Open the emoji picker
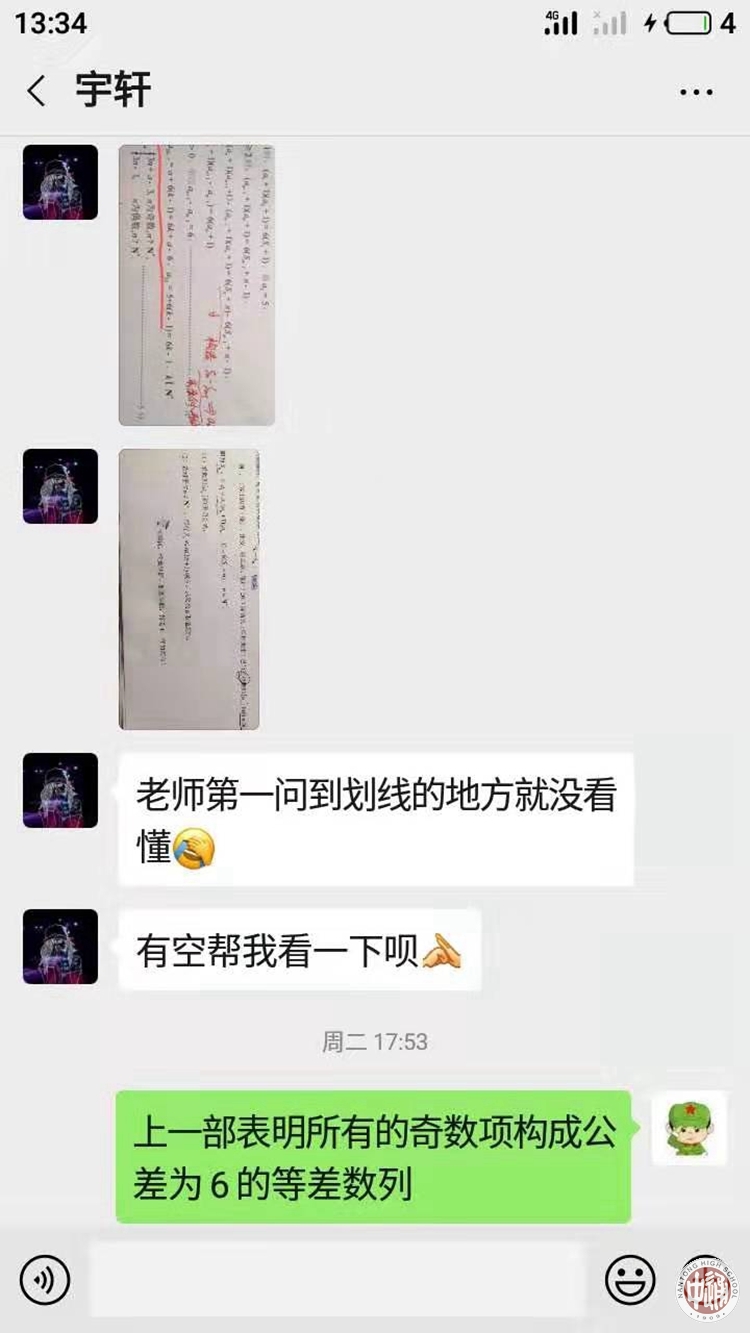This screenshot has width=750, height=1333. 630,1280
